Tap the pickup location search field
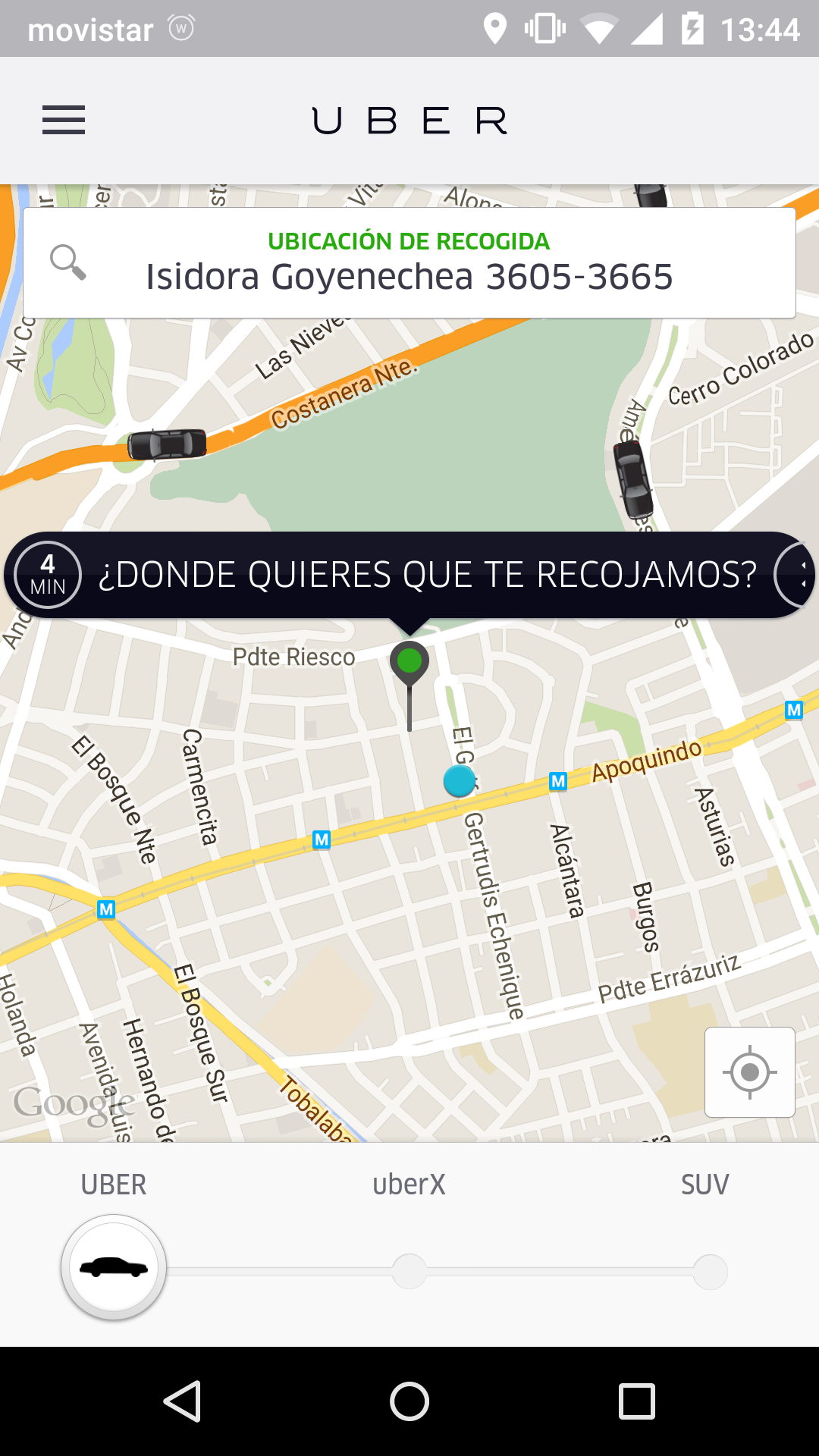Image resolution: width=819 pixels, height=1456 pixels. [x=409, y=263]
